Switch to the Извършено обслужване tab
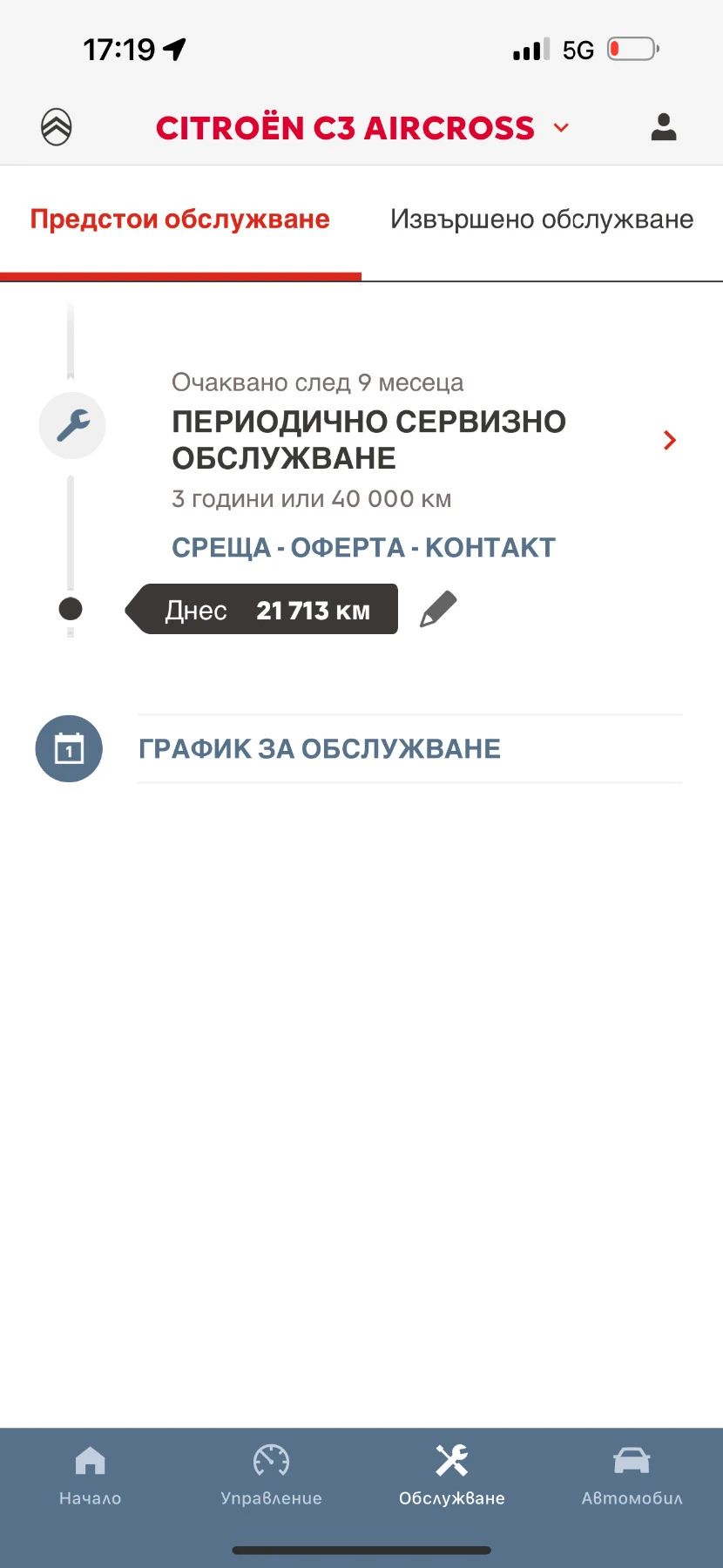This screenshot has height=1568, width=723. click(x=542, y=219)
